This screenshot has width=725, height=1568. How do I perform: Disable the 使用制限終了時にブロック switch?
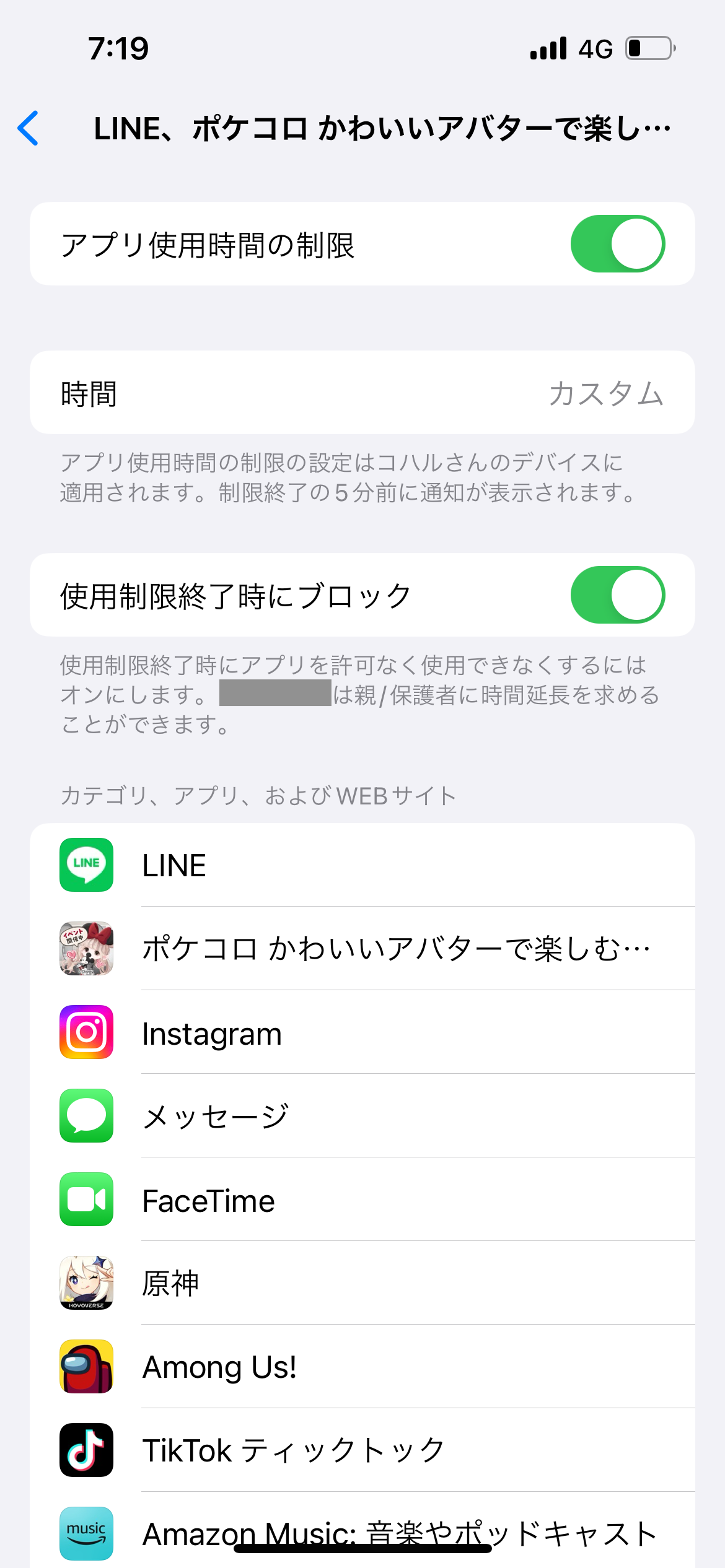pos(617,595)
